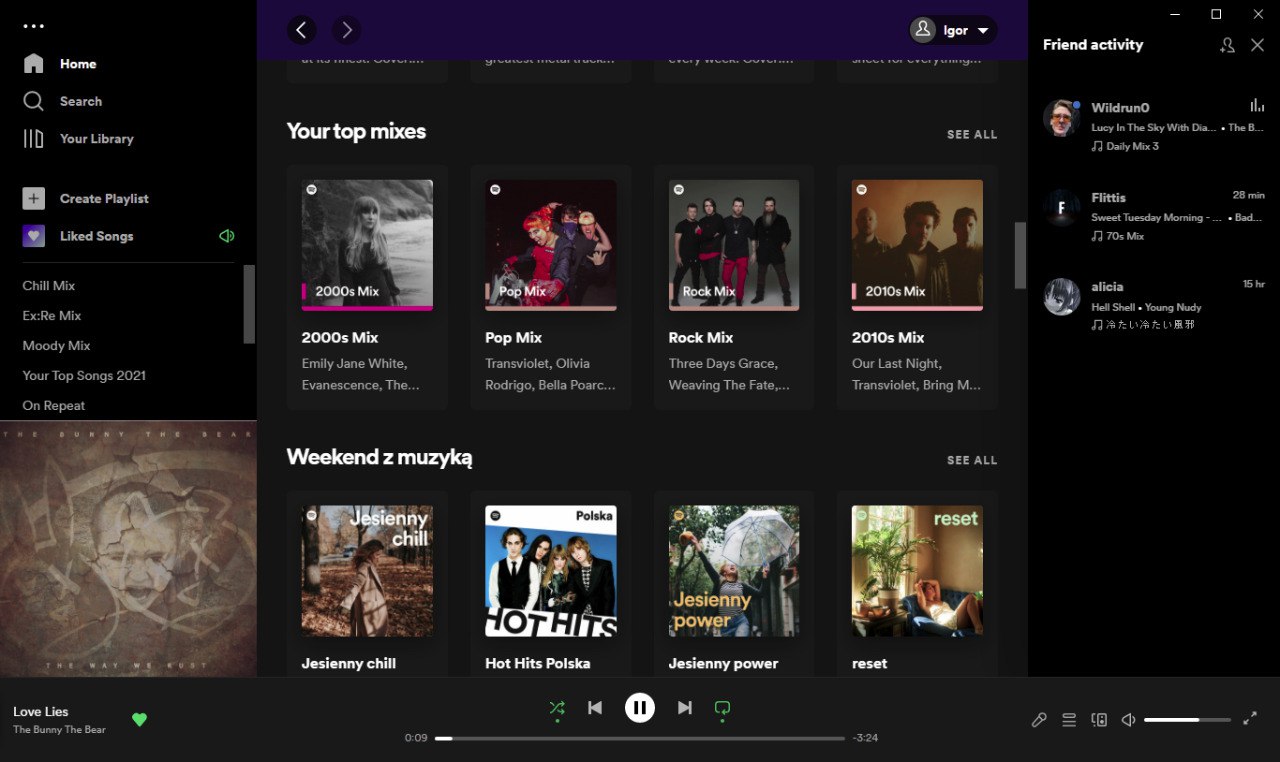Open Your Top Songs 2021 playlist
This screenshot has width=1280, height=762.
pos(84,376)
